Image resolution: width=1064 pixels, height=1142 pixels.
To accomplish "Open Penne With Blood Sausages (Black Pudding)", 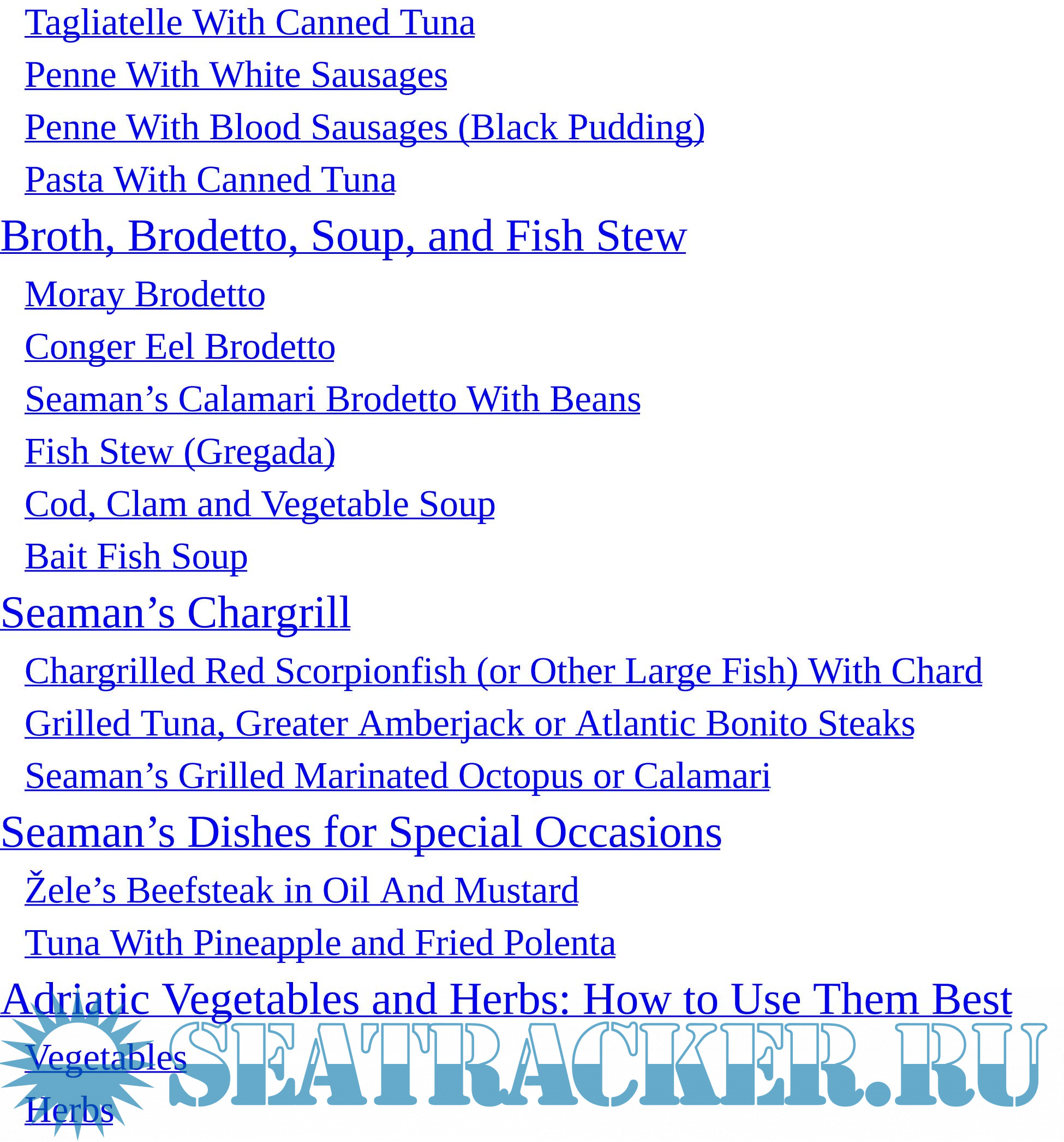I will [x=364, y=128].
